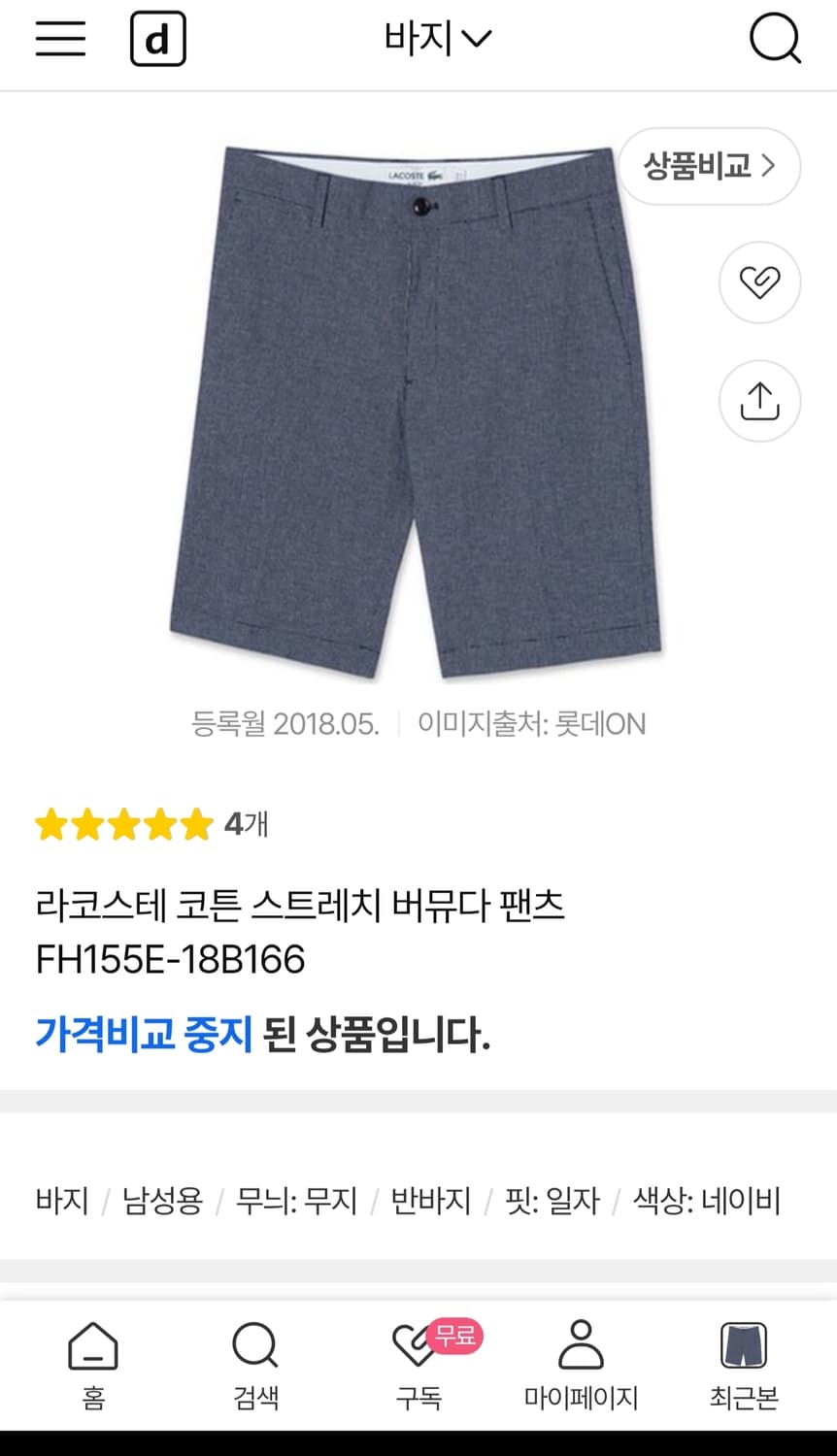Image resolution: width=837 pixels, height=1456 pixels.
Task: Open the hamburger menu
Action: (60, 39)
